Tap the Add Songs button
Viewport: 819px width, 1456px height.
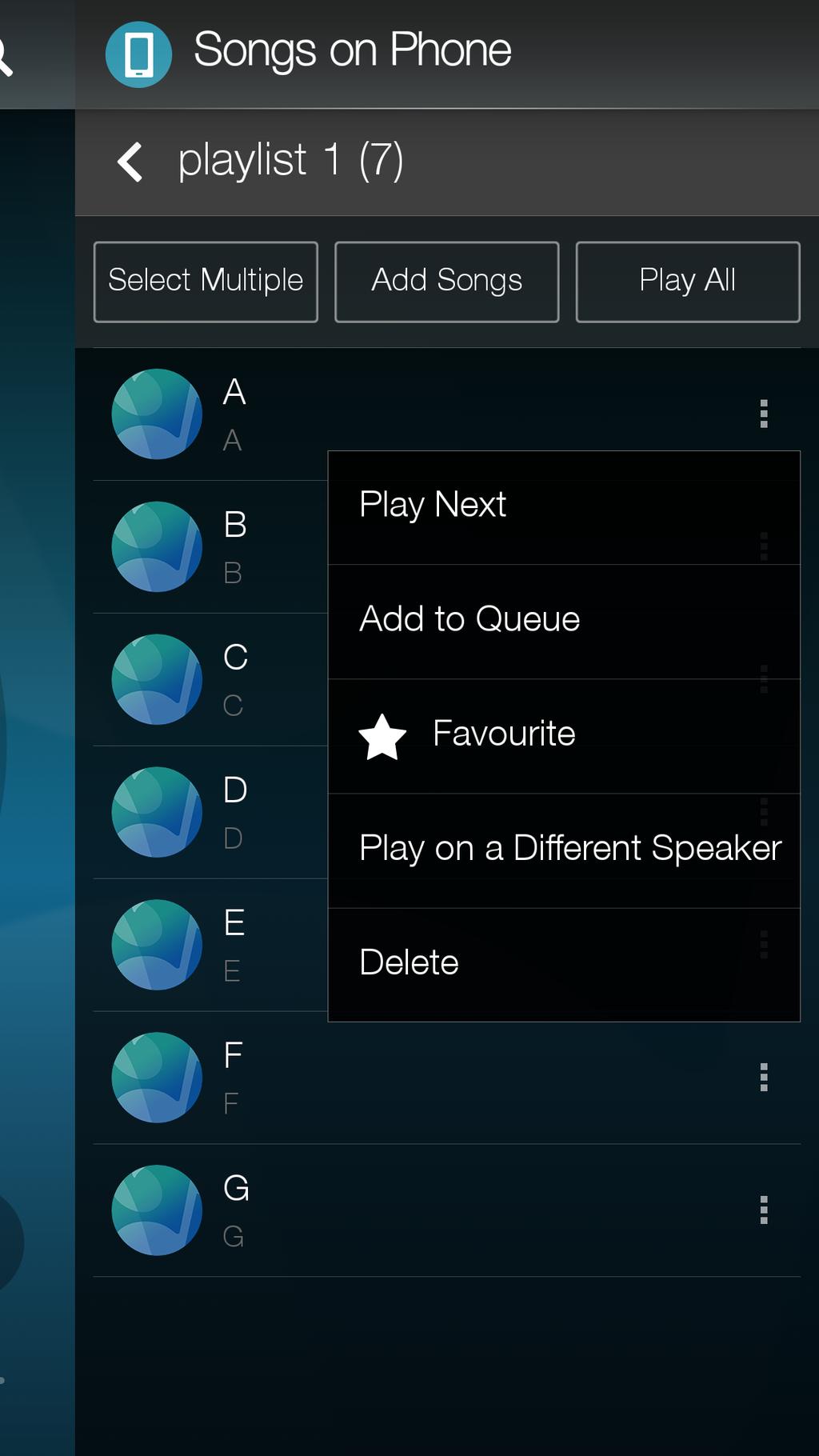pos(446,282)
